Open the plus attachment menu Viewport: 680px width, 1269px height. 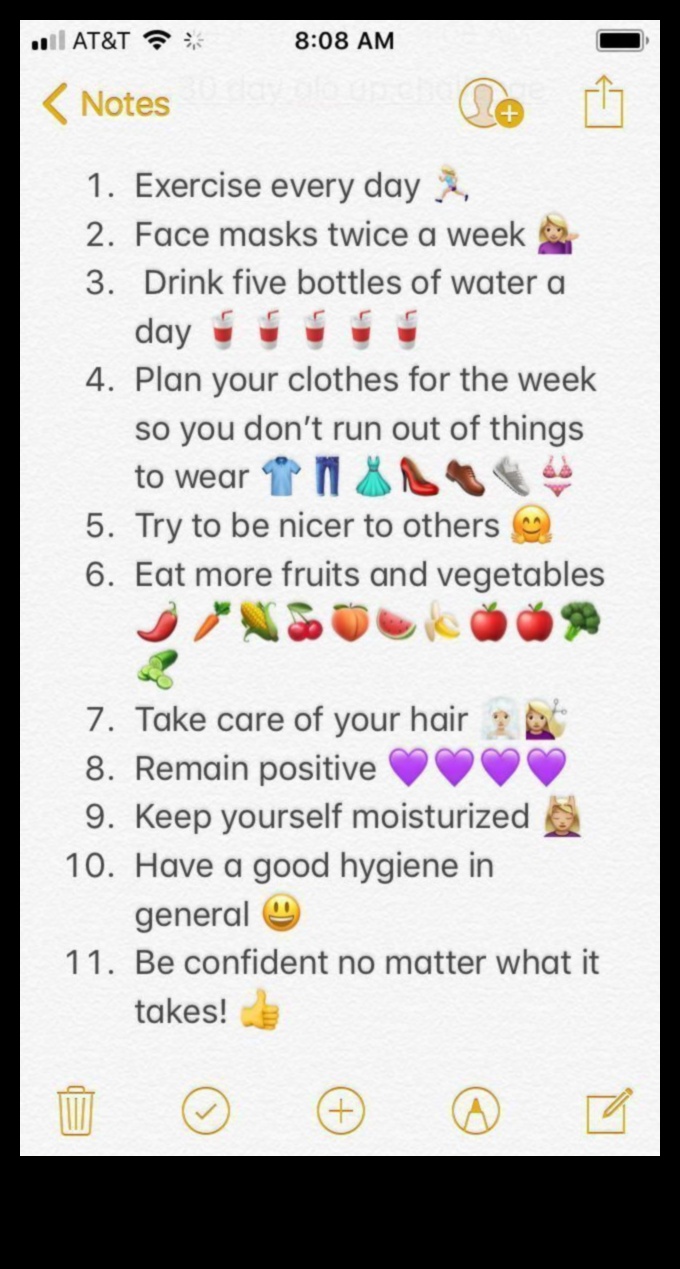tap(341, 1111)
